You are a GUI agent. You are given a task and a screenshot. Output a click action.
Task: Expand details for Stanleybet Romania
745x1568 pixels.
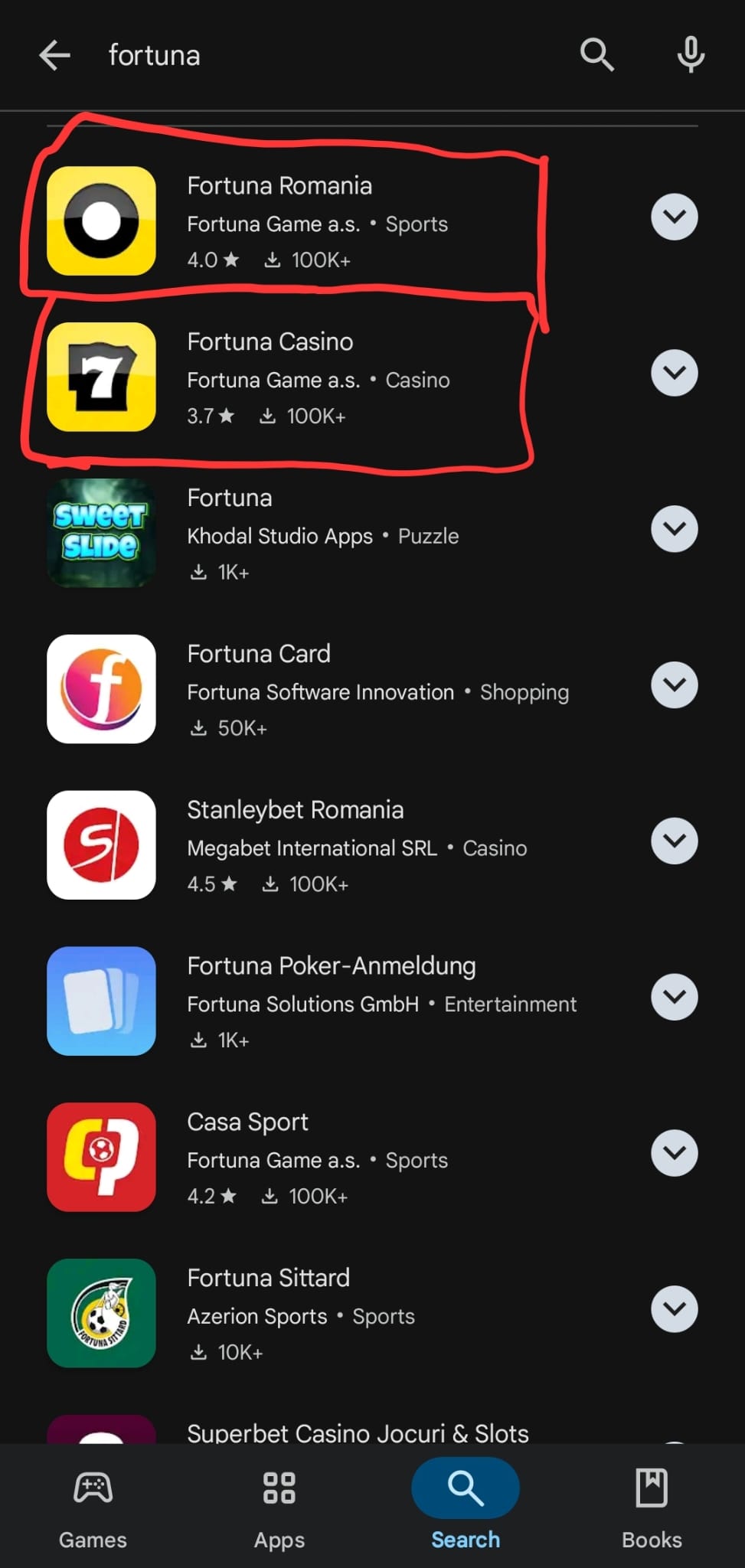674,841
